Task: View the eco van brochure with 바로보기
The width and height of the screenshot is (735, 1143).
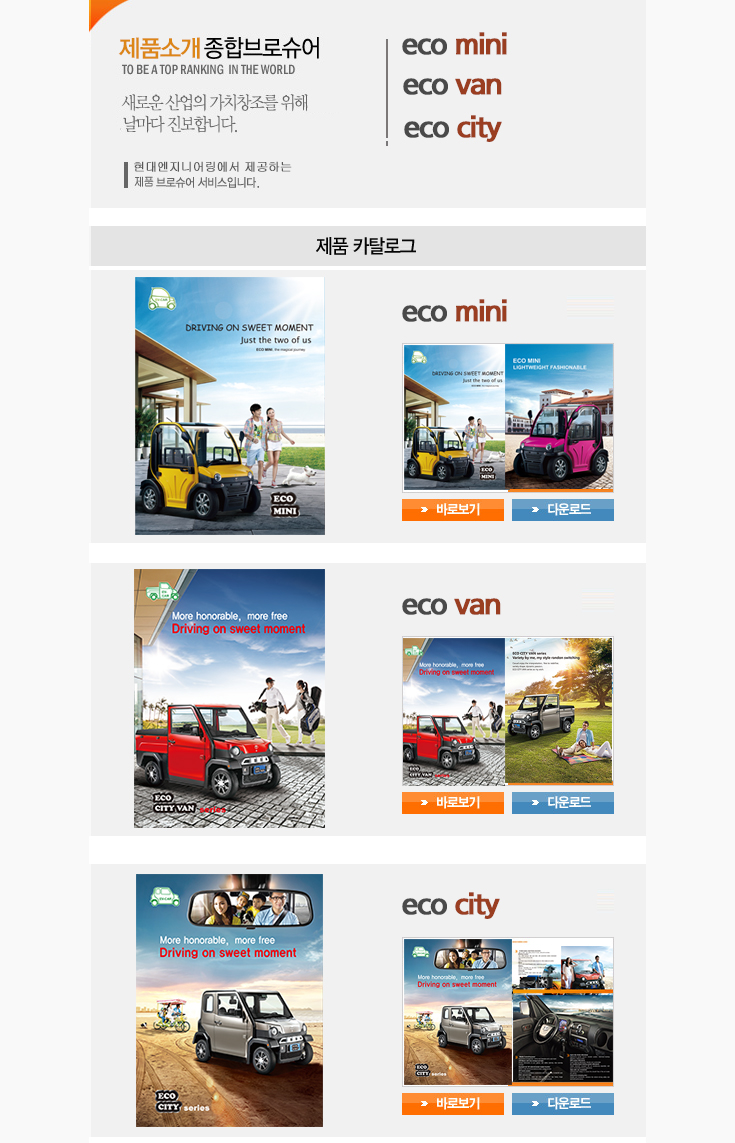Action: (452, 803)
